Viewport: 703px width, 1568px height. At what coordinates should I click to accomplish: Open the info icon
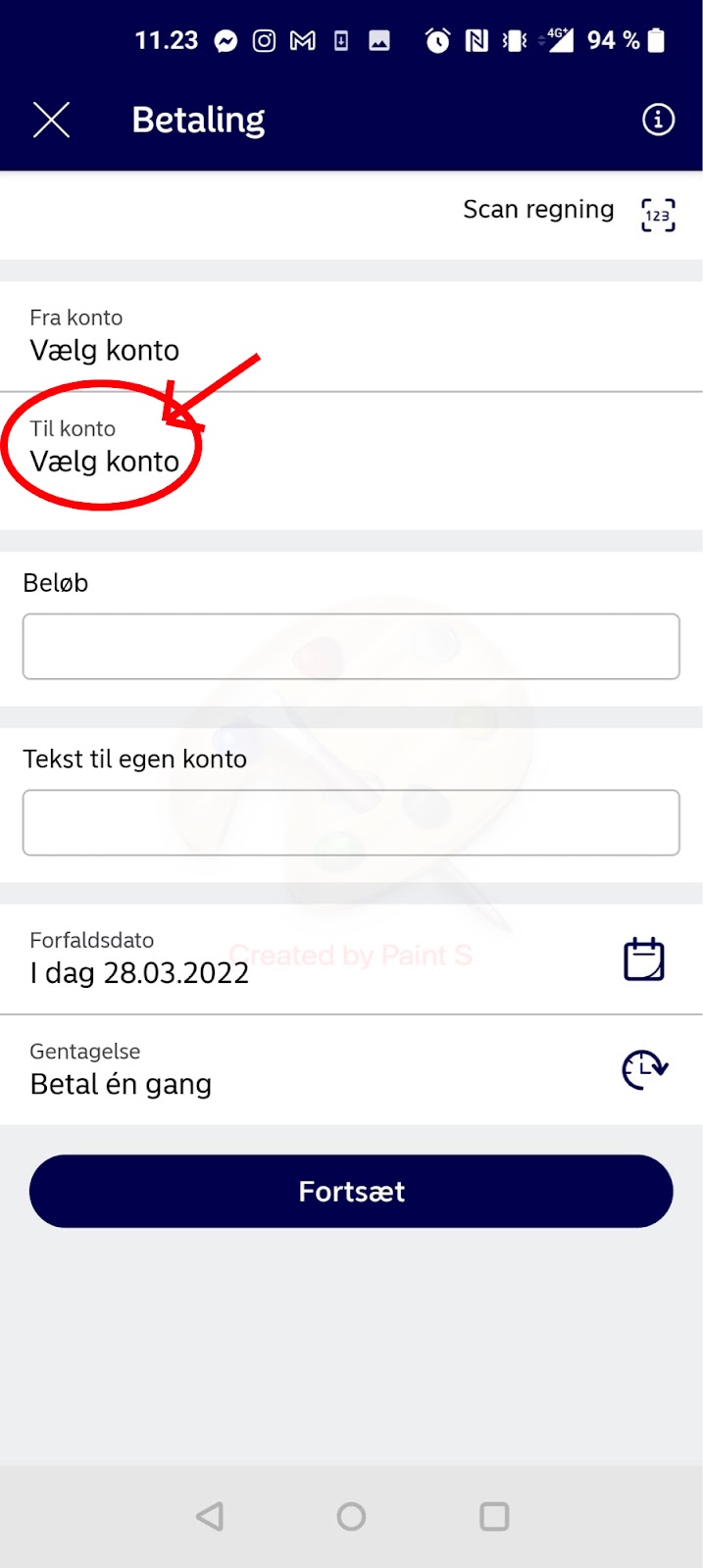(658, 120)
